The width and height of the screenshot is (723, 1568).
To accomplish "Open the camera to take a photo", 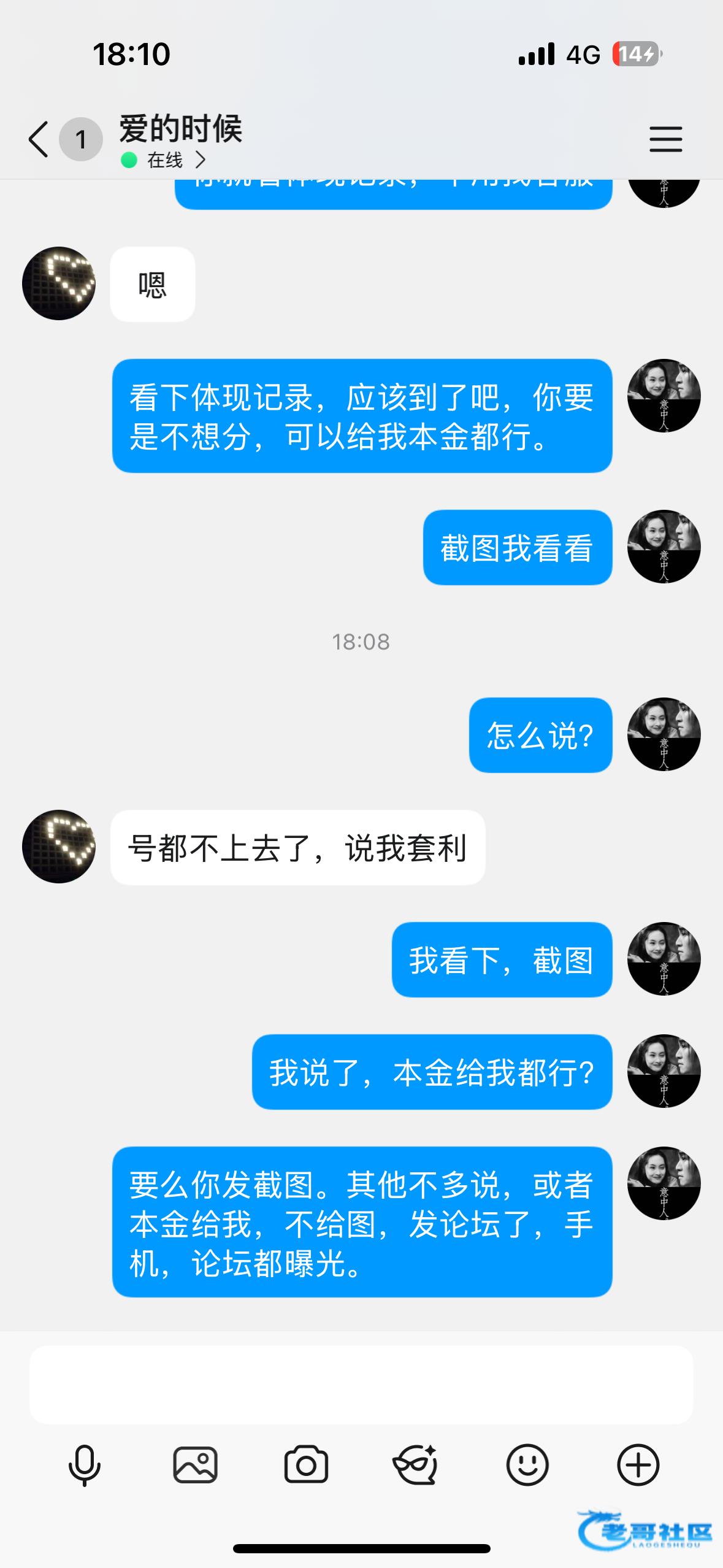I will 306,1465.
